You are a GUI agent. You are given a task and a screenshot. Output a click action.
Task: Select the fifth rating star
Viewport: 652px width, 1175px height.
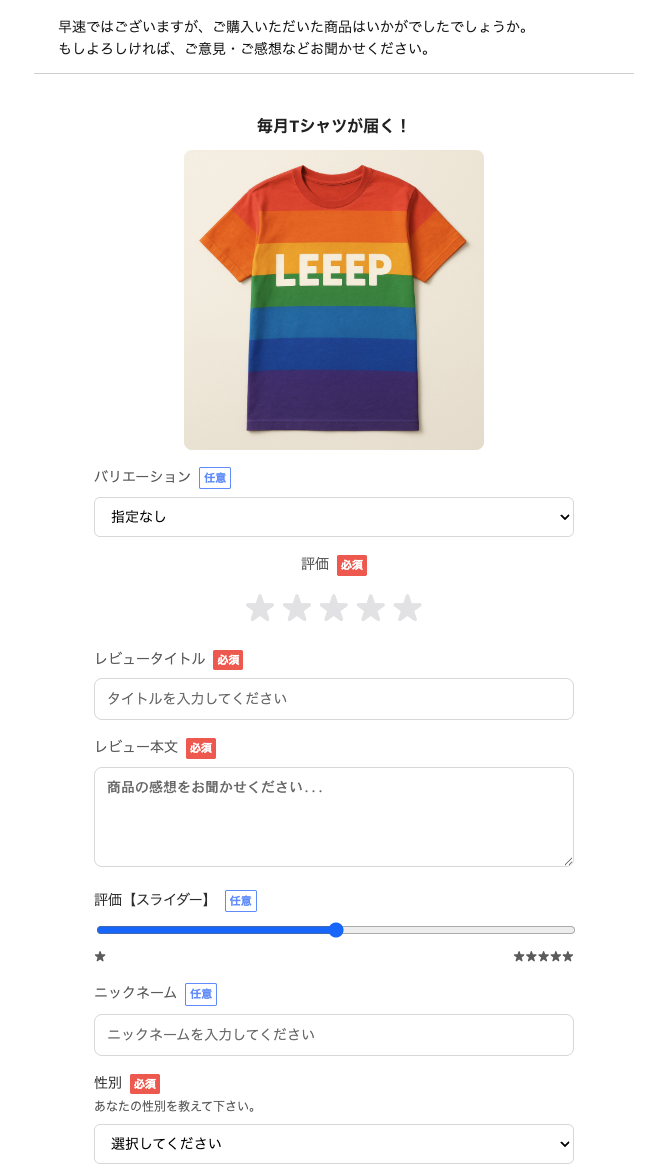click(407, 608)
